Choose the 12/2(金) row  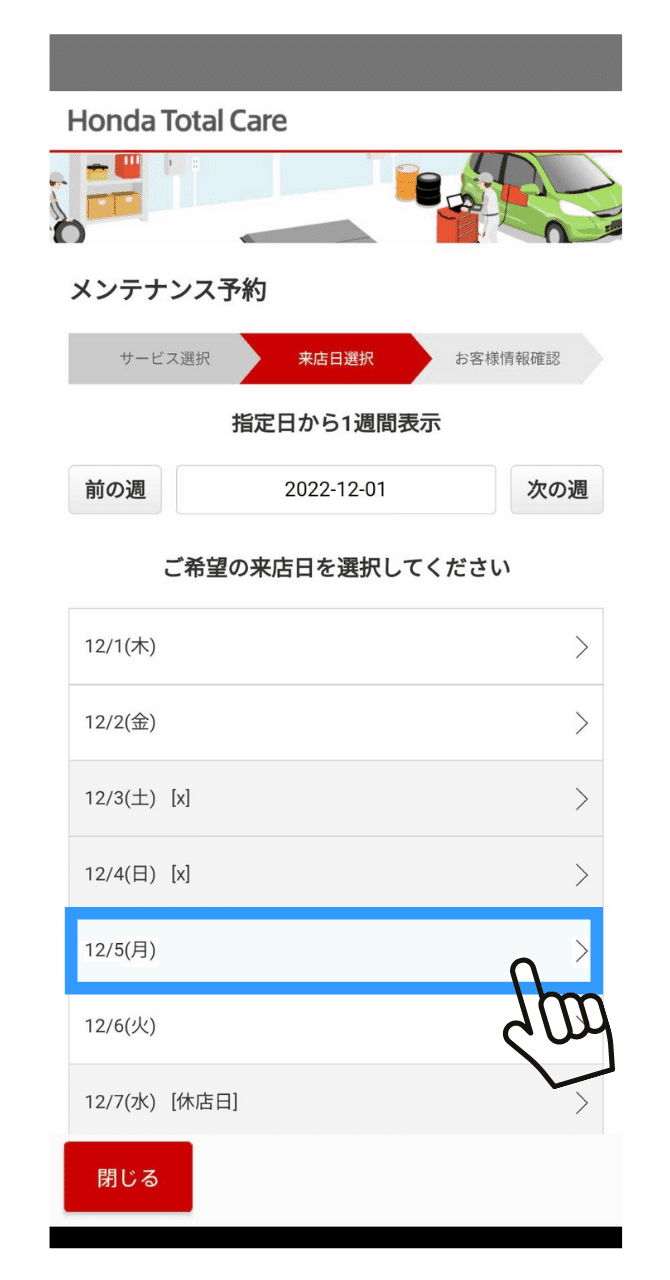[335, 722]
